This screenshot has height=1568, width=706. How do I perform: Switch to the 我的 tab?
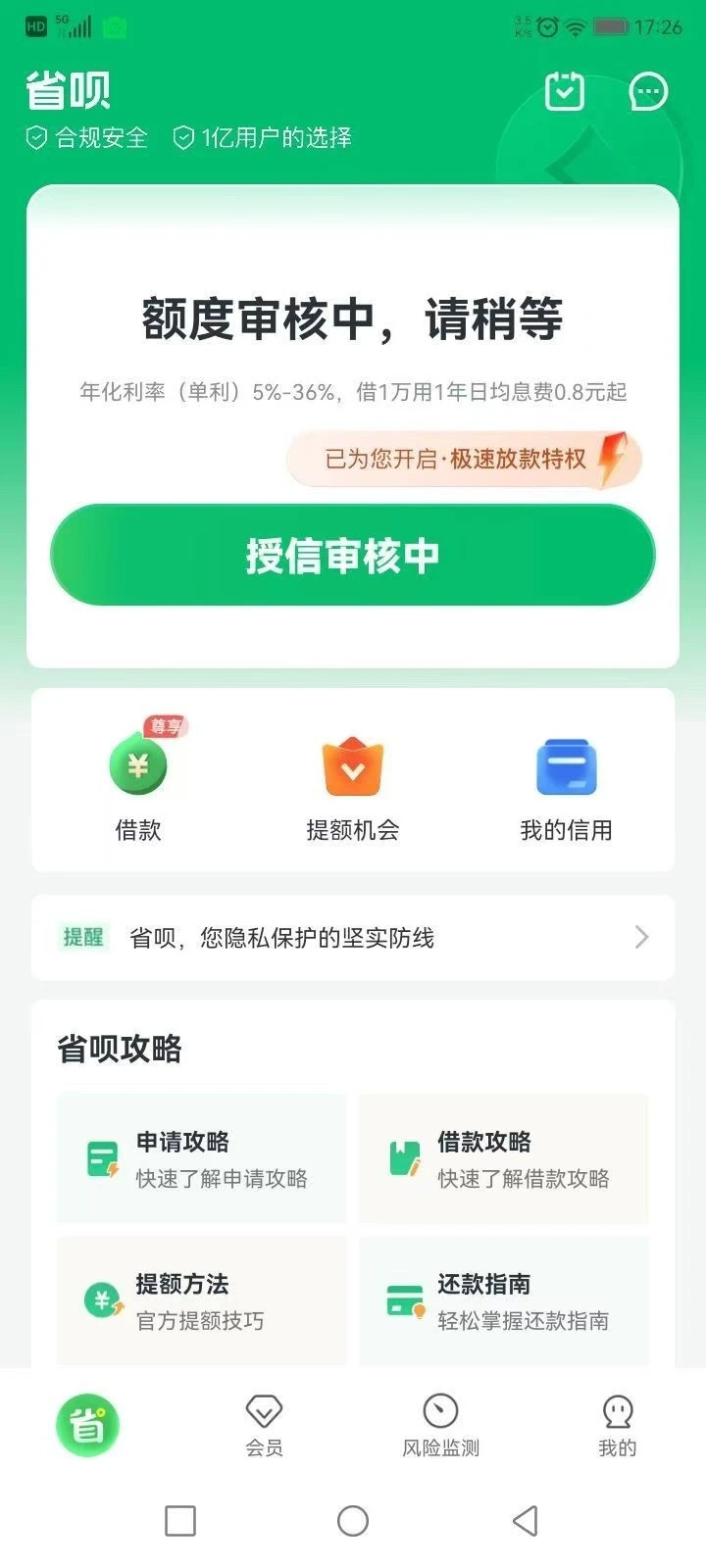[617, 1426]
